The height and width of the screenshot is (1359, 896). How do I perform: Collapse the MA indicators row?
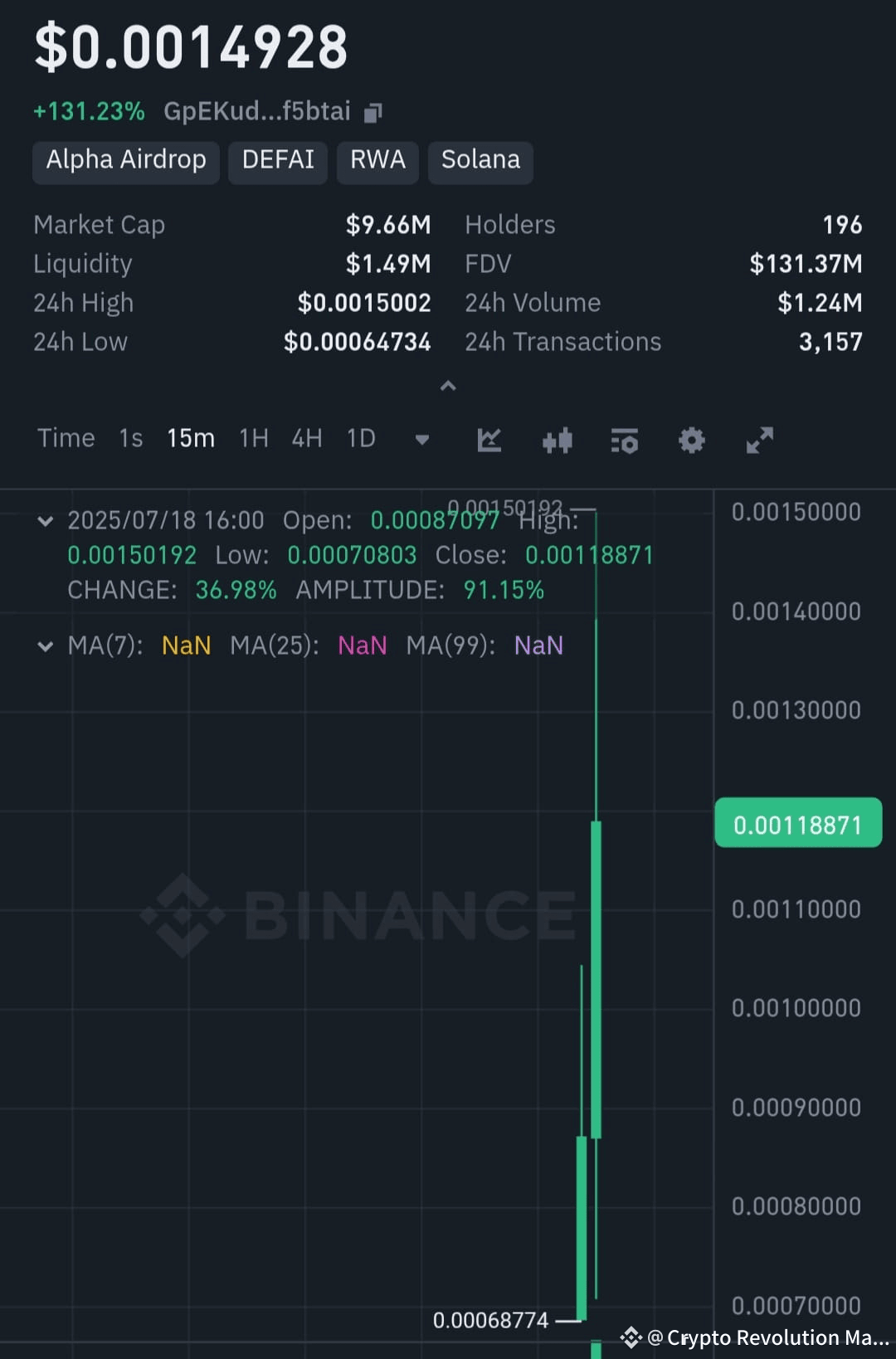point(46,645)
